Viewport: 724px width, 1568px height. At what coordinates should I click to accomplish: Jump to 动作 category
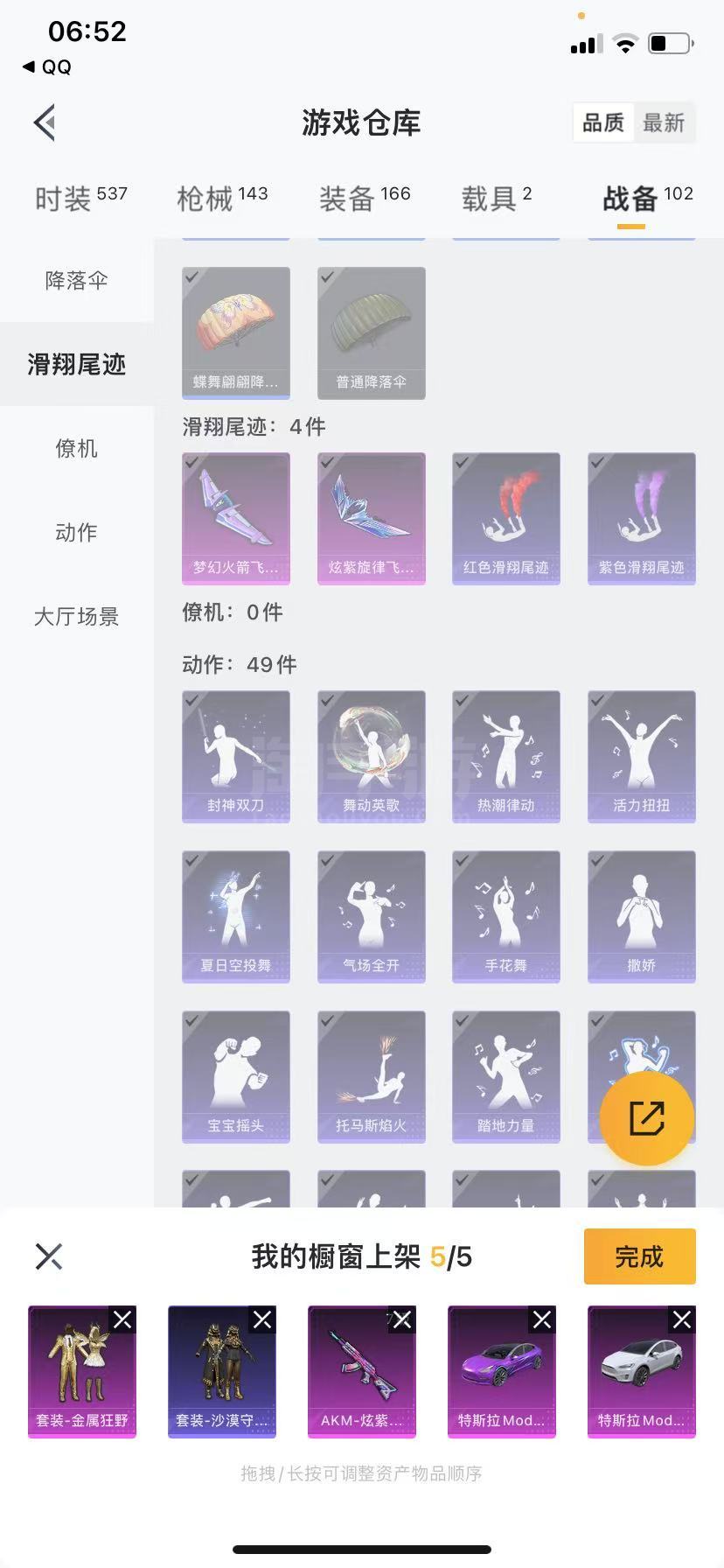coord(77,532)
